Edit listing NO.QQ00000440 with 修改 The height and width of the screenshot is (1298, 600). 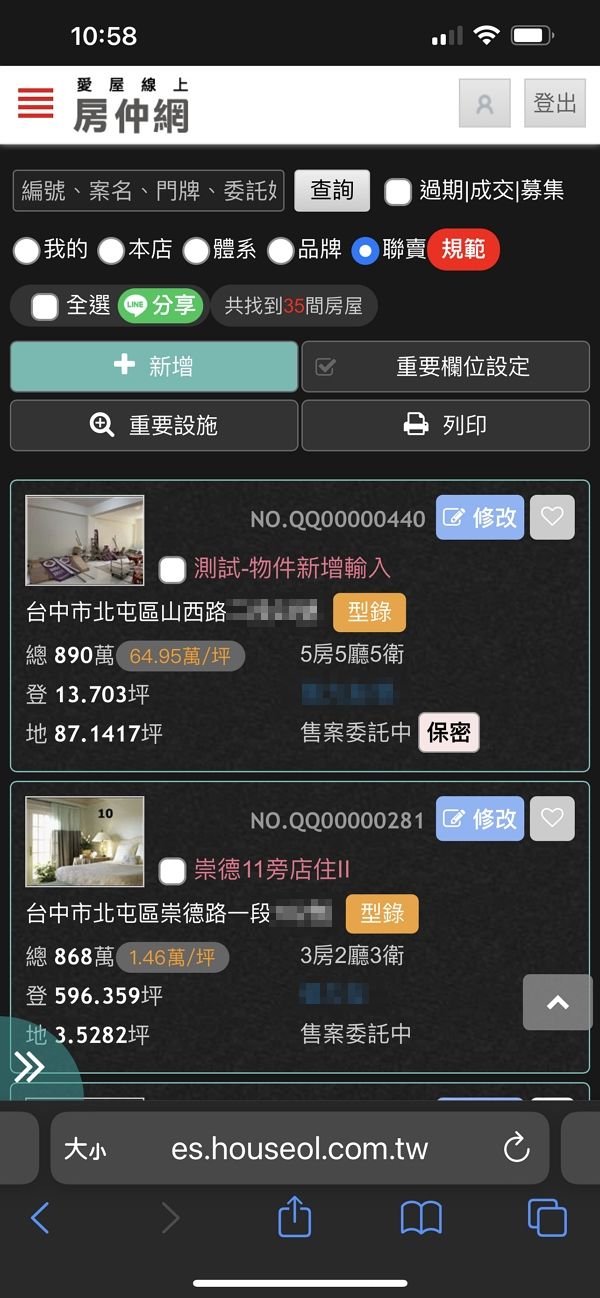[480, 517]
